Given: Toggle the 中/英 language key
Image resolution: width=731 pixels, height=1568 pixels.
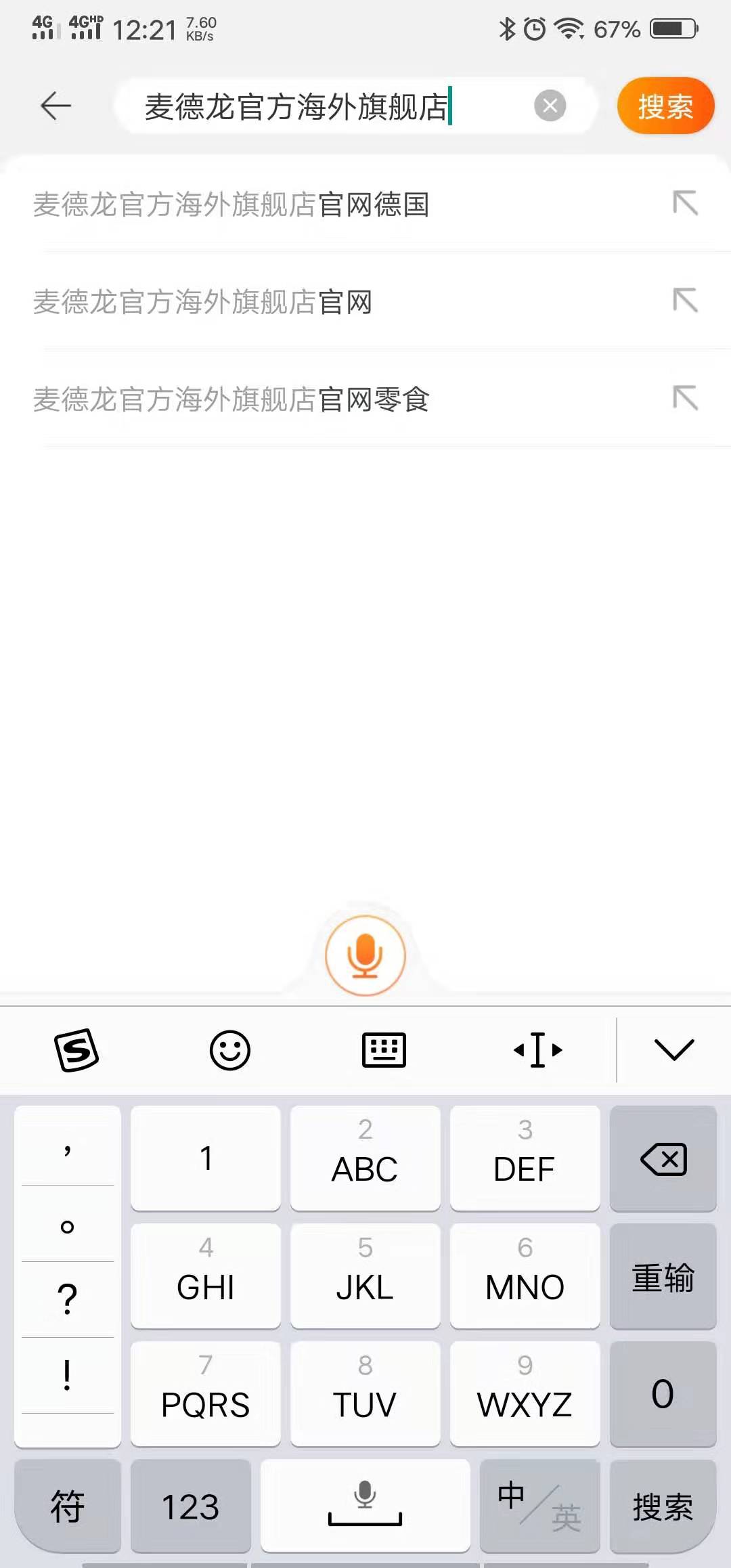Looking at the screenshot, I should 539,1506.
